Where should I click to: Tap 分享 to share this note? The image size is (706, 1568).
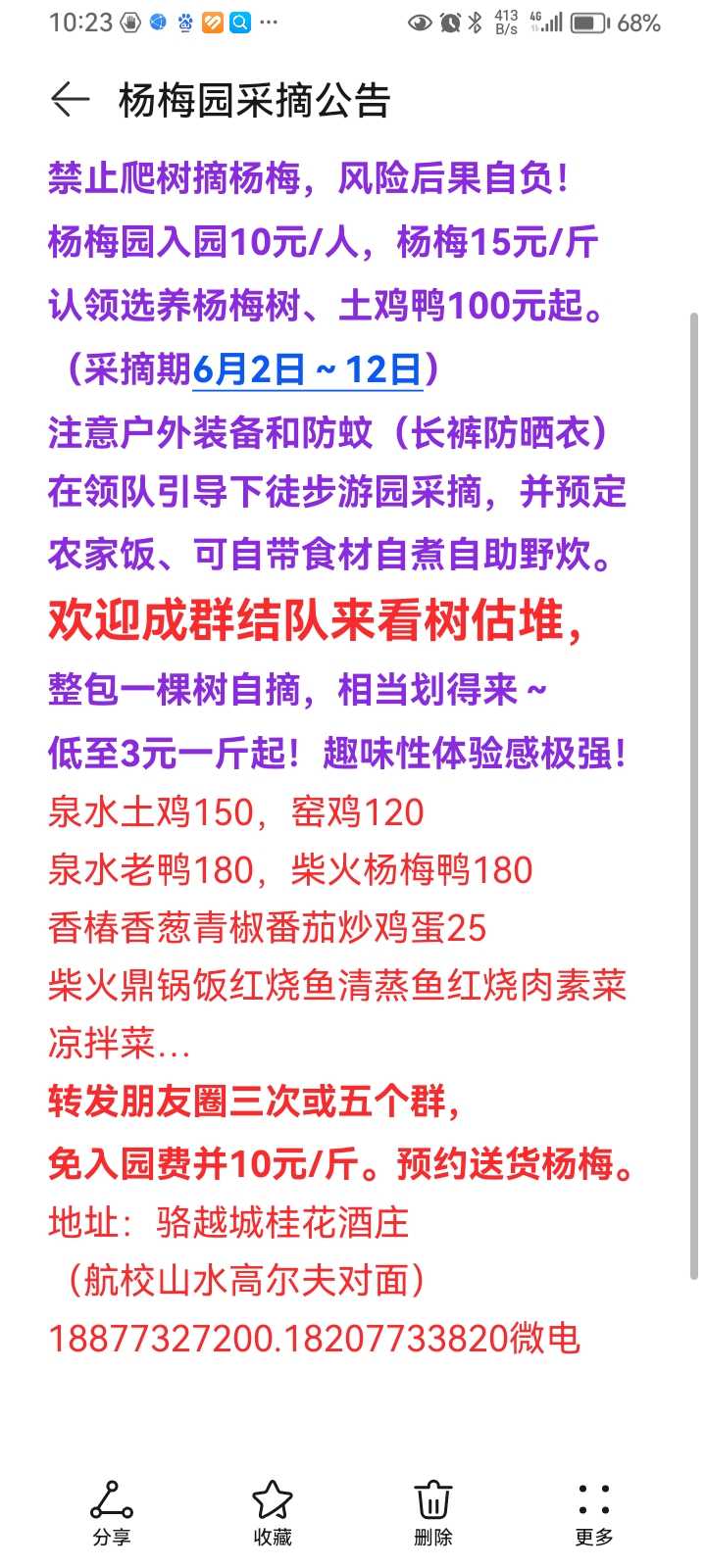(x=112, y=1513)
